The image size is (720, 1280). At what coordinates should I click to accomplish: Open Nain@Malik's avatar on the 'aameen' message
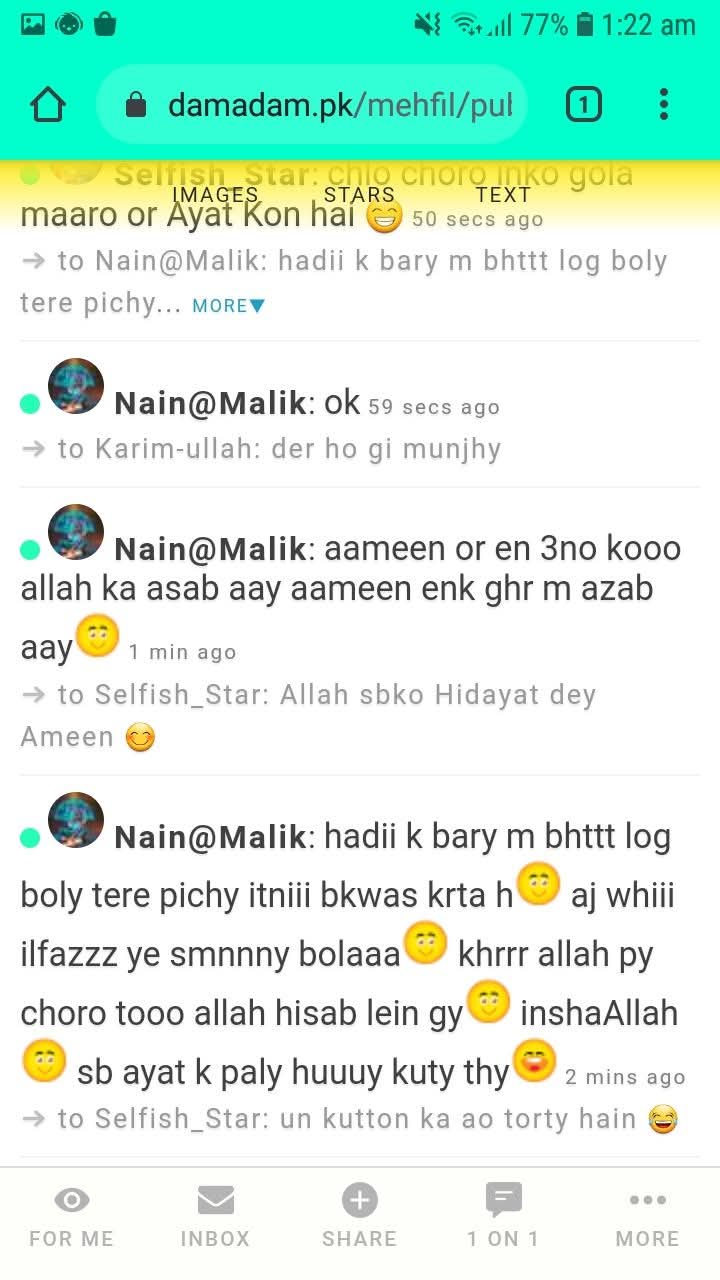(x=76, y=533)
